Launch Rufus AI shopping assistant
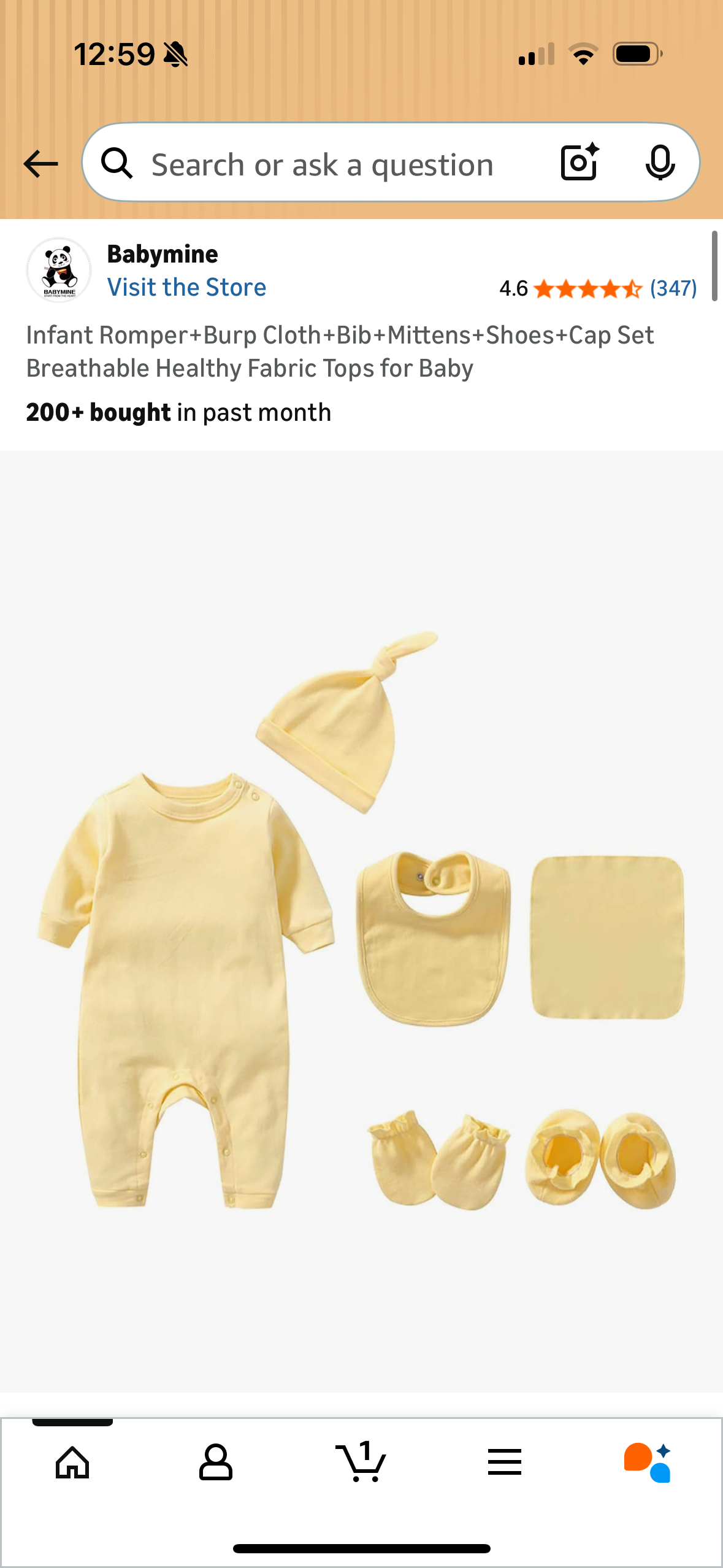 tap(647, 1462)
